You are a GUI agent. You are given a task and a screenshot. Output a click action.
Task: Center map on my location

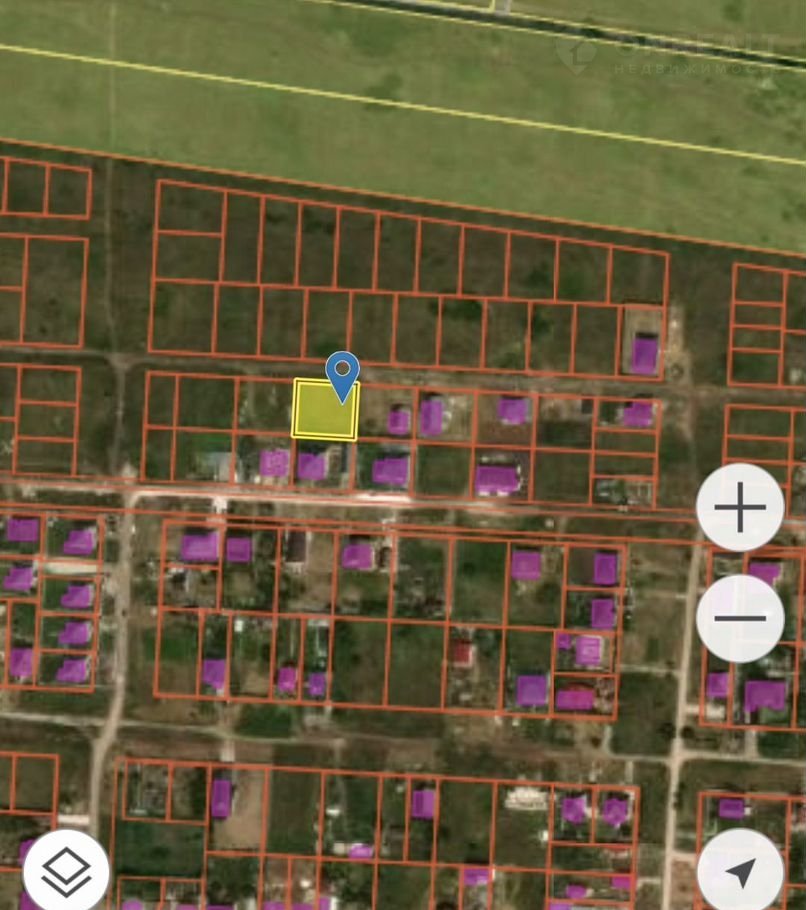tap(740, 872)
